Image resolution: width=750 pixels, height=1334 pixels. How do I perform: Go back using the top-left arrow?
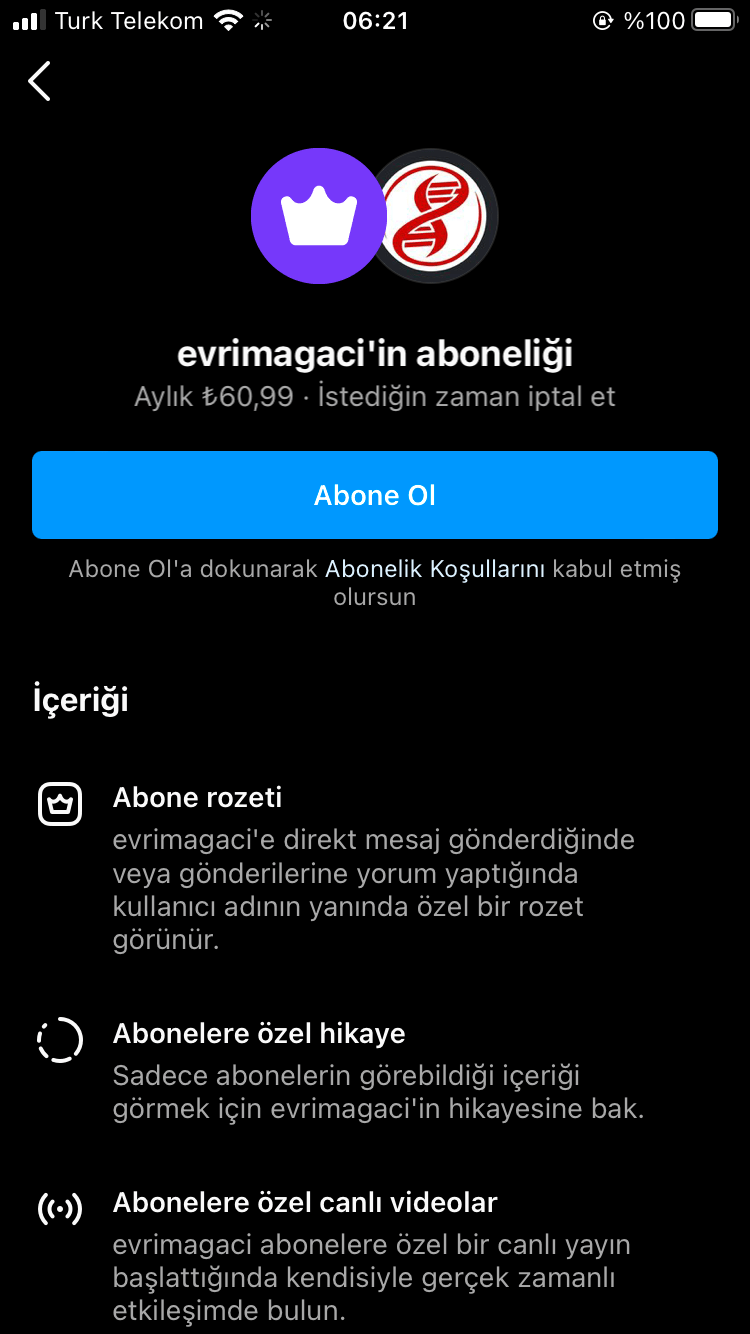(x=39, y=81)
